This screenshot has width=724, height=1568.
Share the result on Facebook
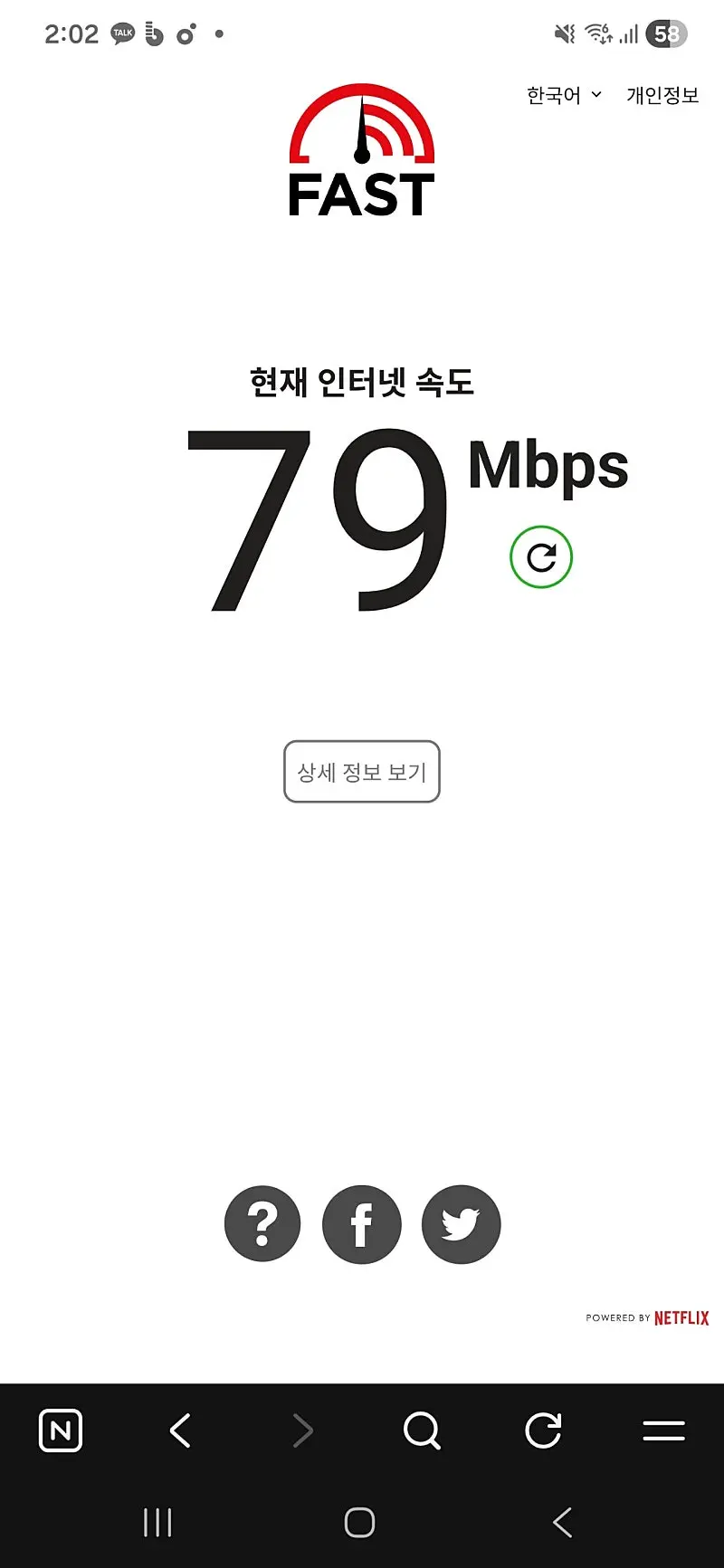362,1224
